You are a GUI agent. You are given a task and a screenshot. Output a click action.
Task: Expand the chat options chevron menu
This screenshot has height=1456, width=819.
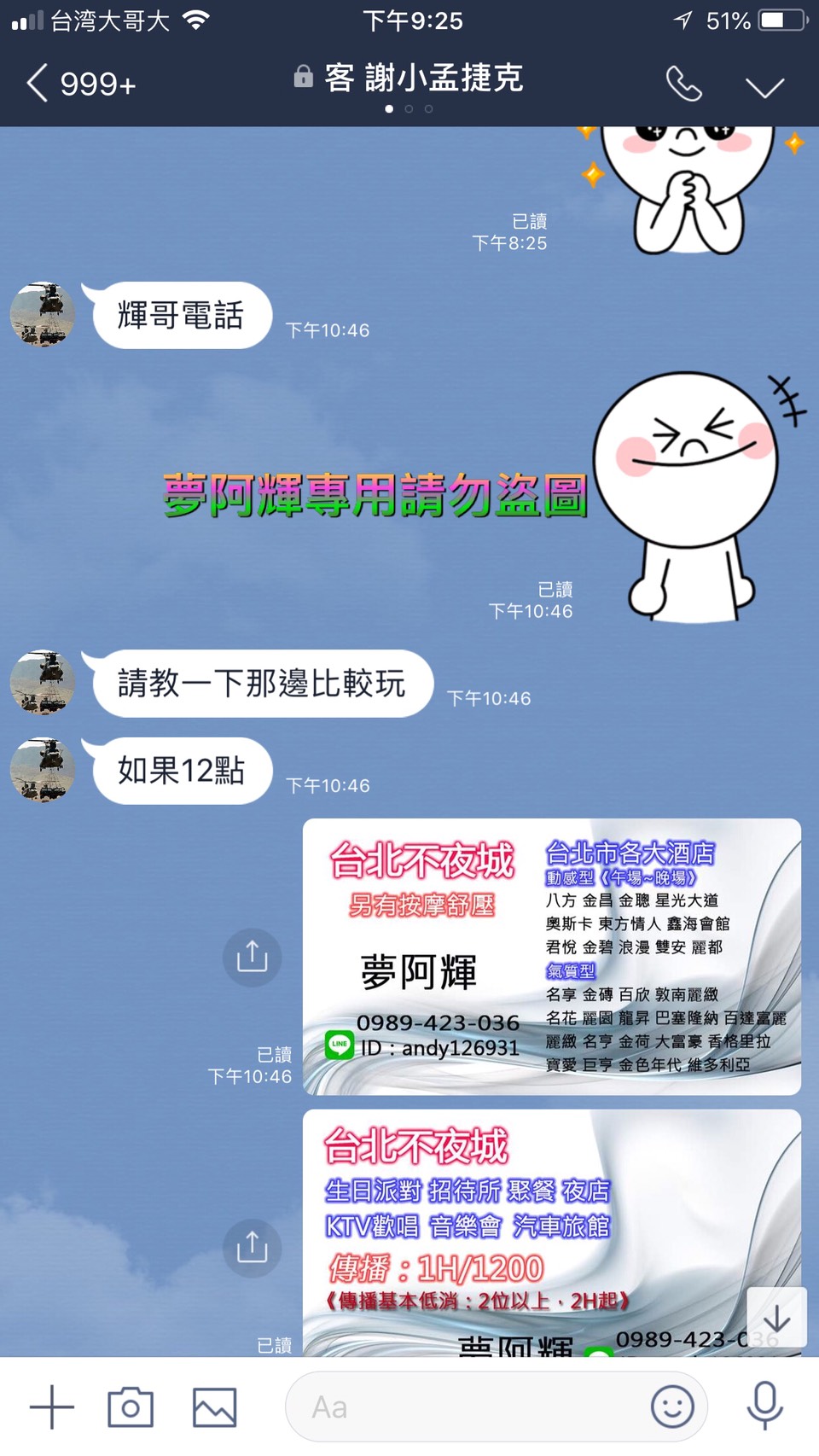(764, 86)
